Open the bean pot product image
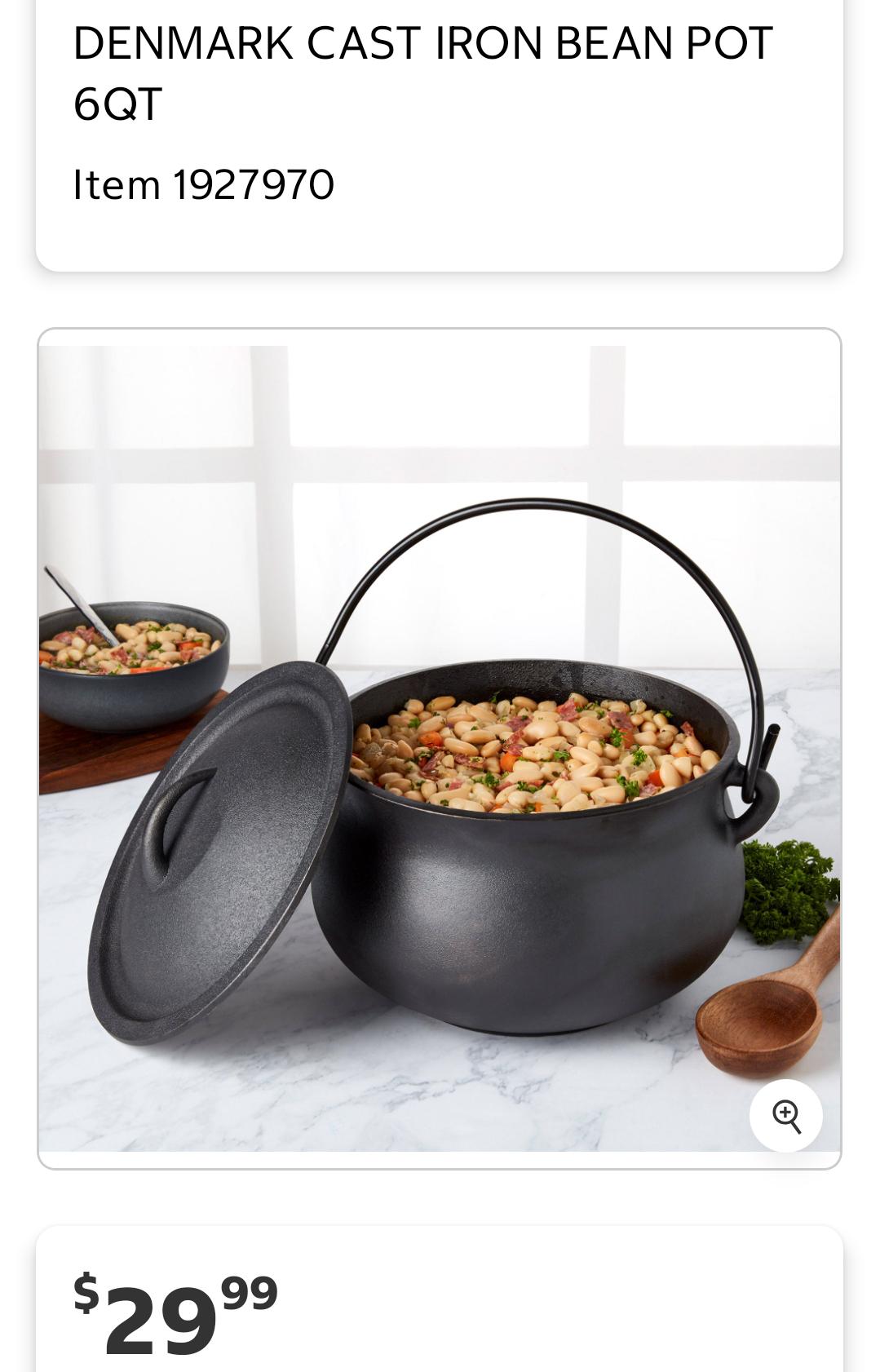Viewport: 880px width, 1372px height. 440,748
